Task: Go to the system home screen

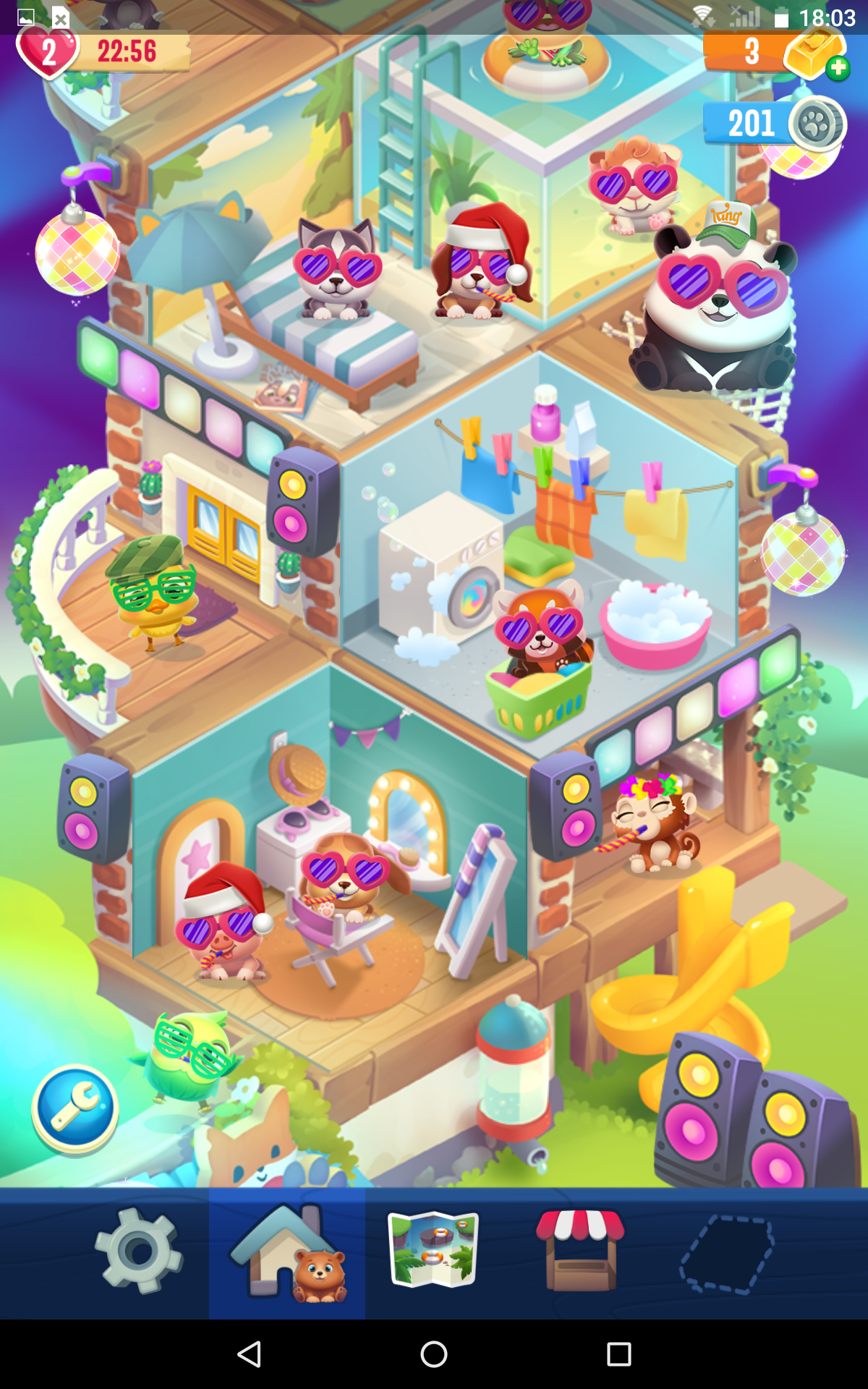Action: tap(434, 1354)
